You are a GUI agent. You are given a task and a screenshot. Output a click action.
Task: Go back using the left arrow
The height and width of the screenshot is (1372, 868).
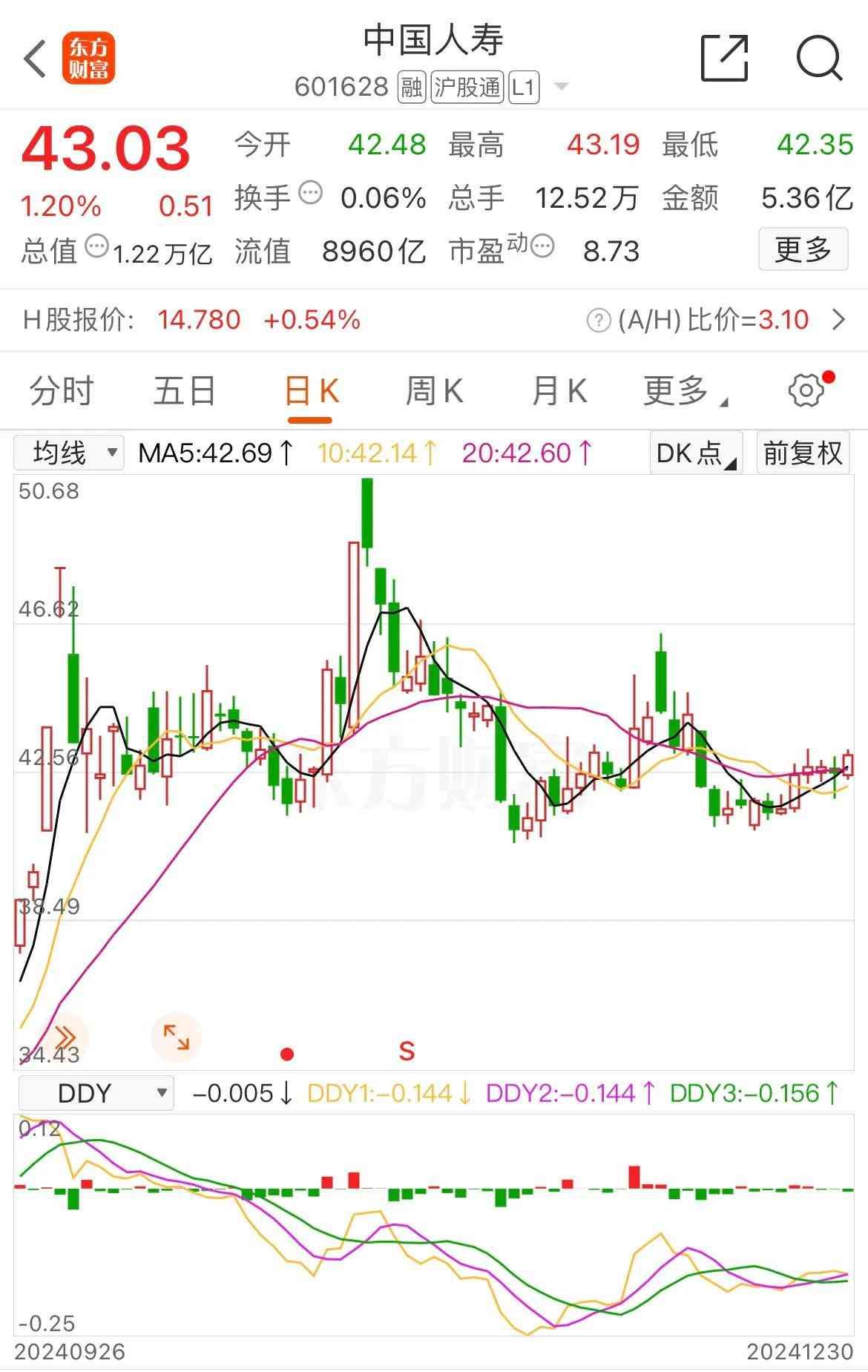(x=35, y=59)
